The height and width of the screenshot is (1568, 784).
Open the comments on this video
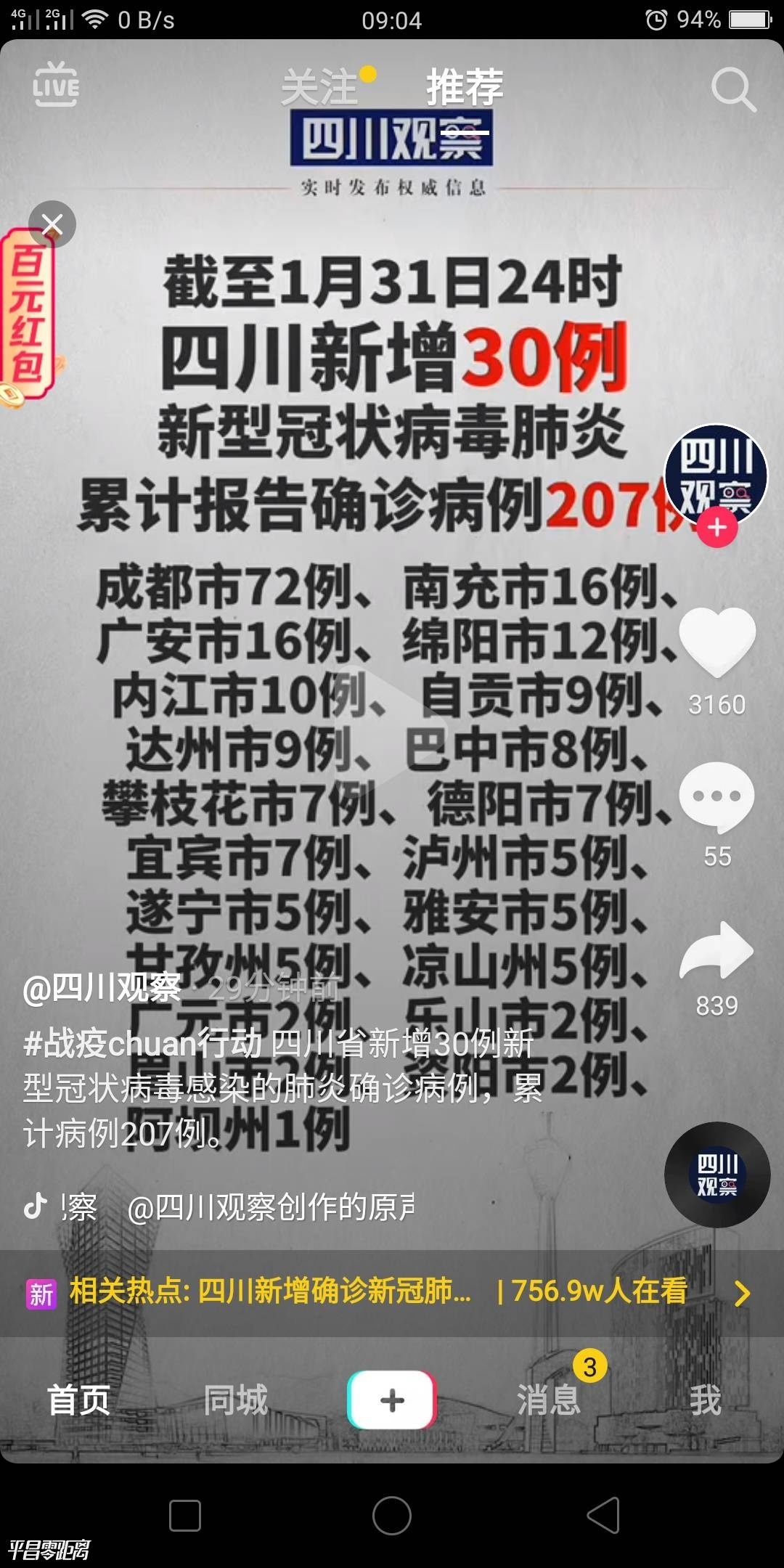[716, 797]
